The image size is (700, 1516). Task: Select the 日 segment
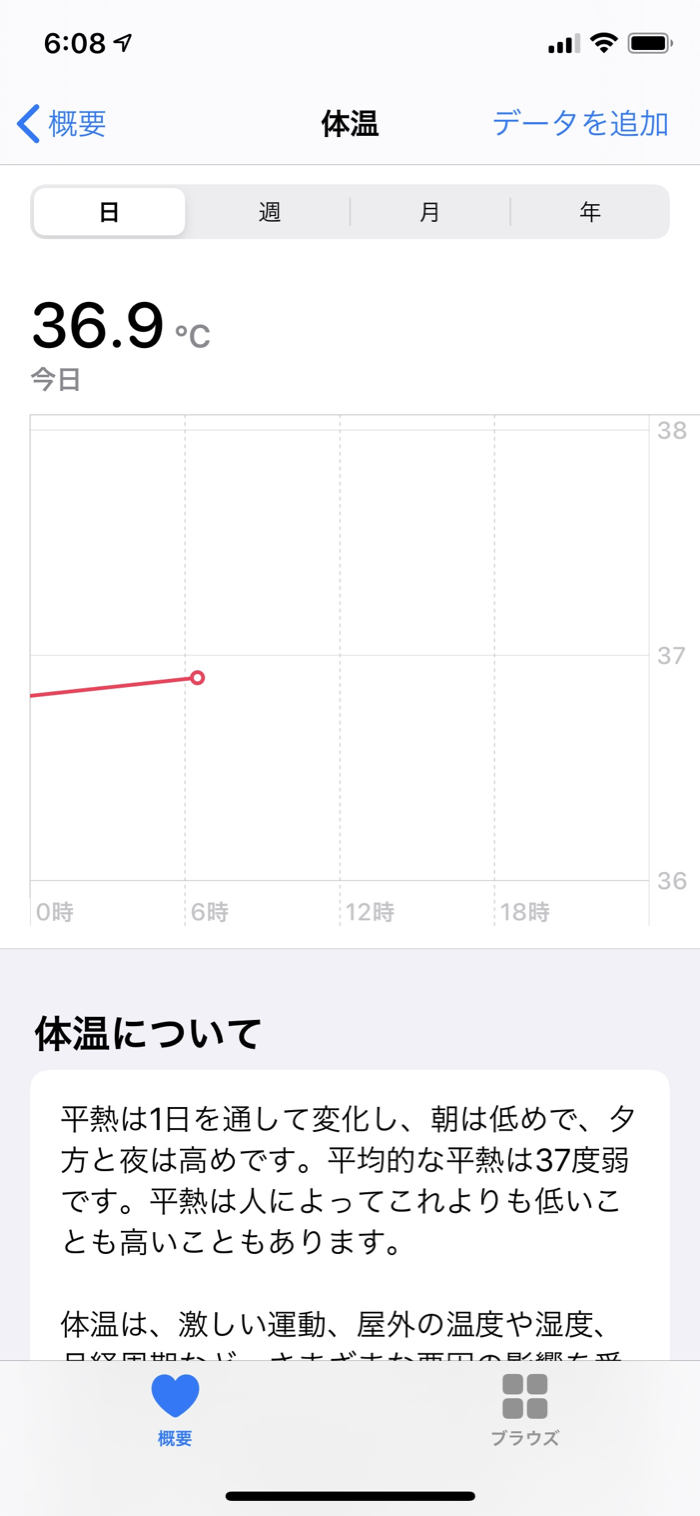tap(109, 212)
